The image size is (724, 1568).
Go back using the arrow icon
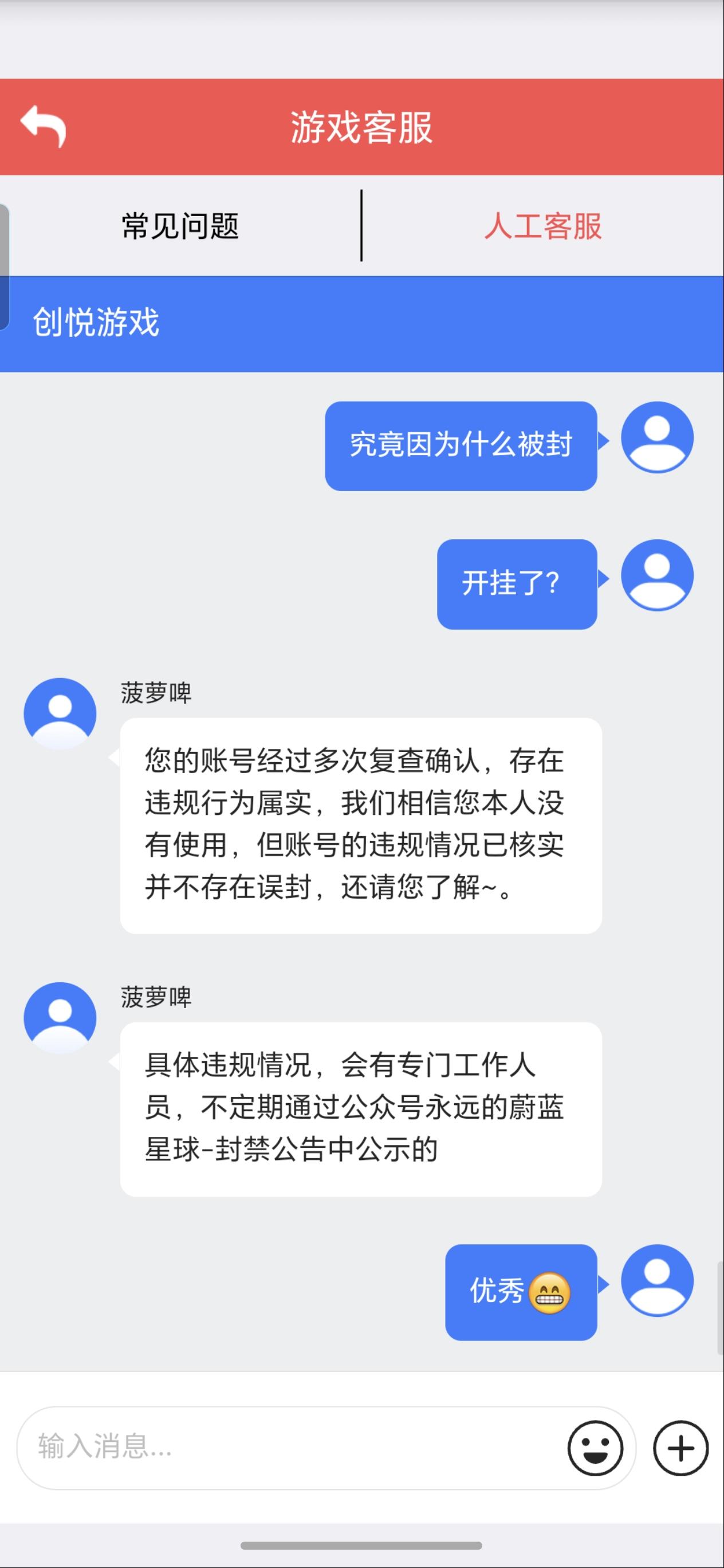coord(43,126)
